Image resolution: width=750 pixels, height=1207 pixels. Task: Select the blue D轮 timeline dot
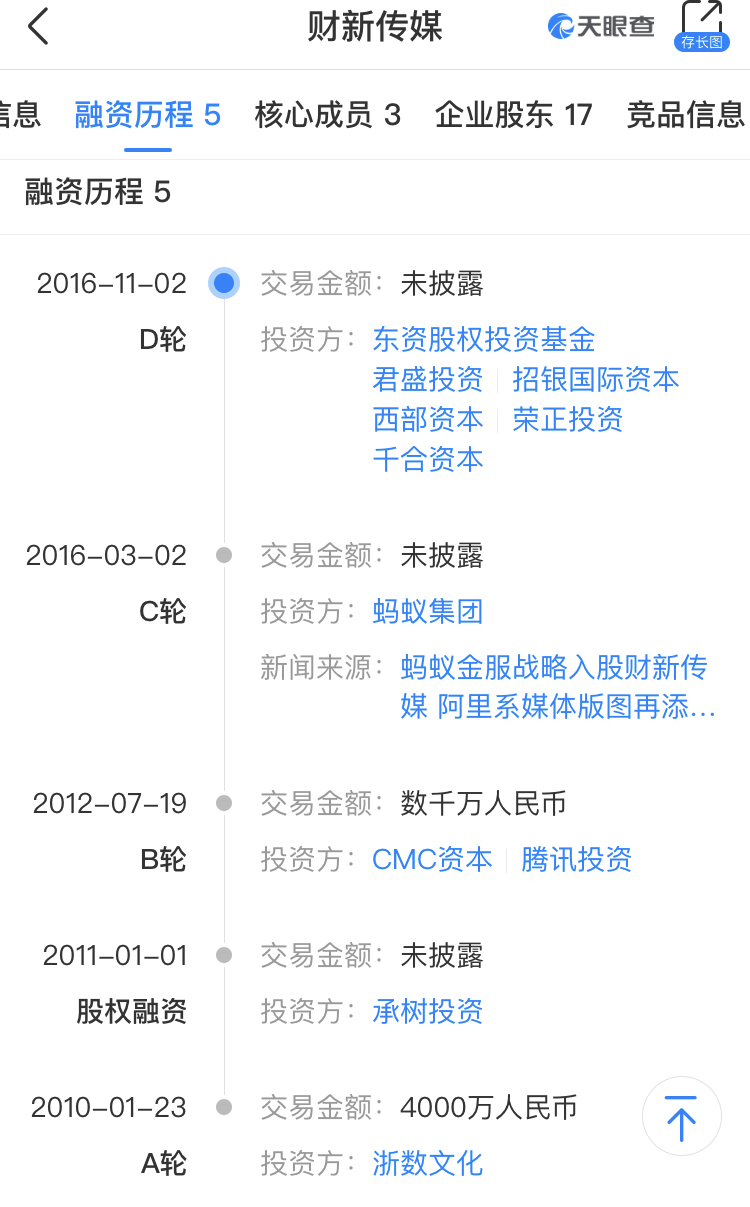click(x=224, y=283)
